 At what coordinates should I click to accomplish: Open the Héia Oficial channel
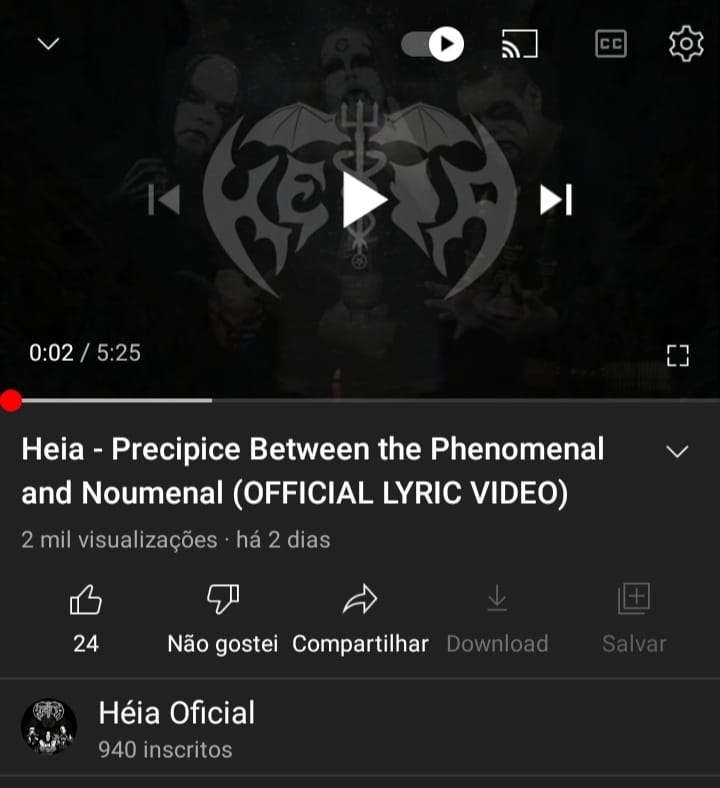176,726
